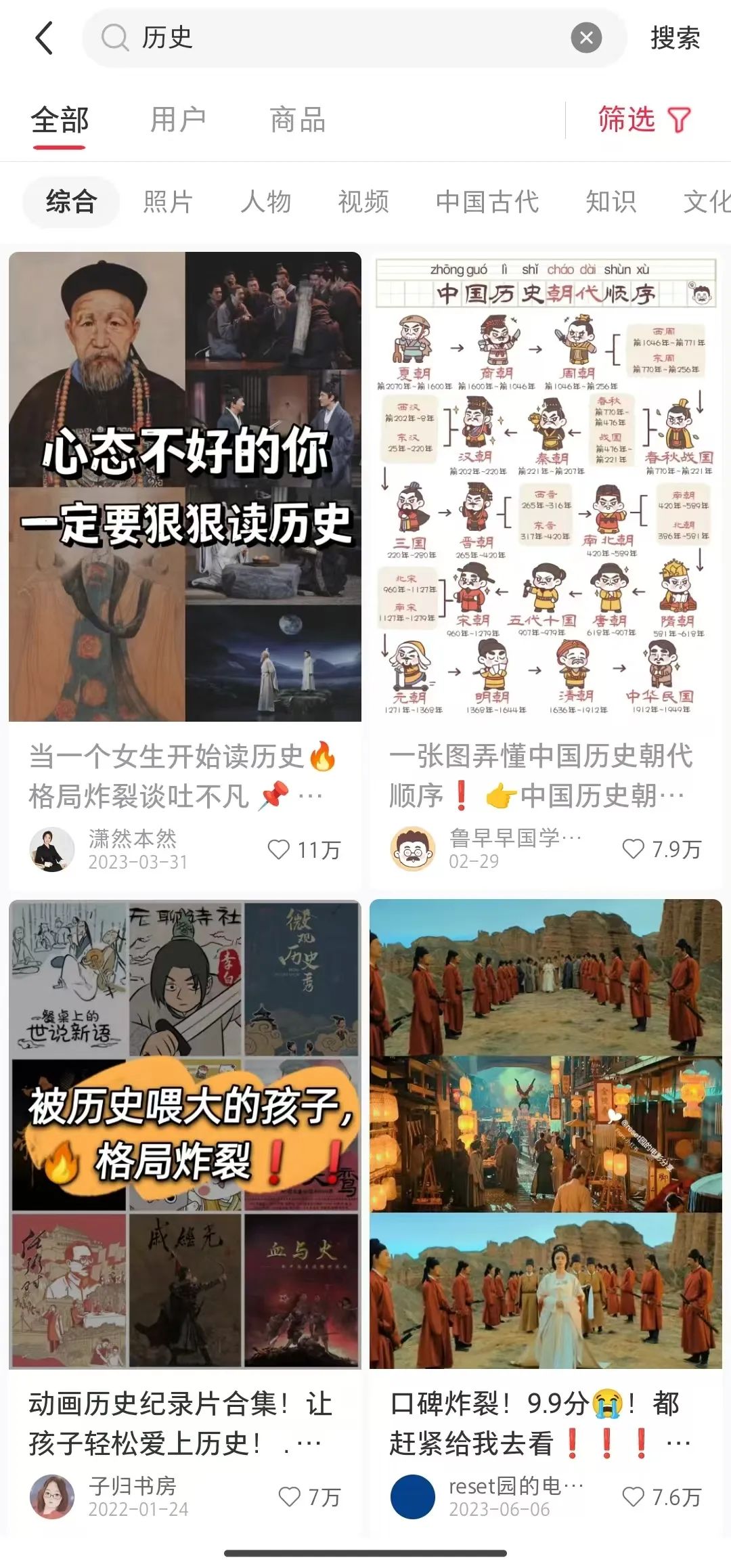Select the 人物 chip
The image size is (731, 1568).
click(266, 202)
